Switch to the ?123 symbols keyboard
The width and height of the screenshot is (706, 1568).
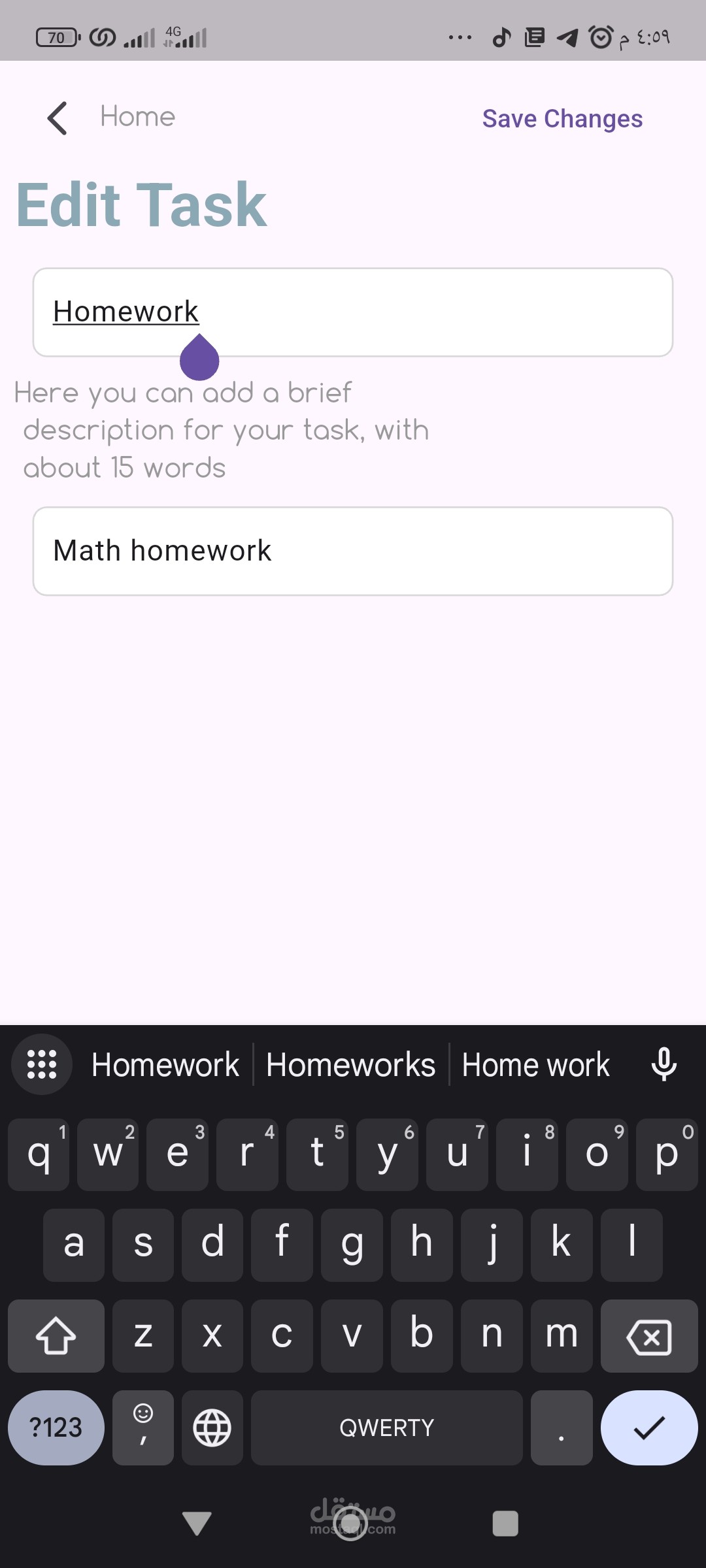pyautogui.click(x=56, y=1428)
